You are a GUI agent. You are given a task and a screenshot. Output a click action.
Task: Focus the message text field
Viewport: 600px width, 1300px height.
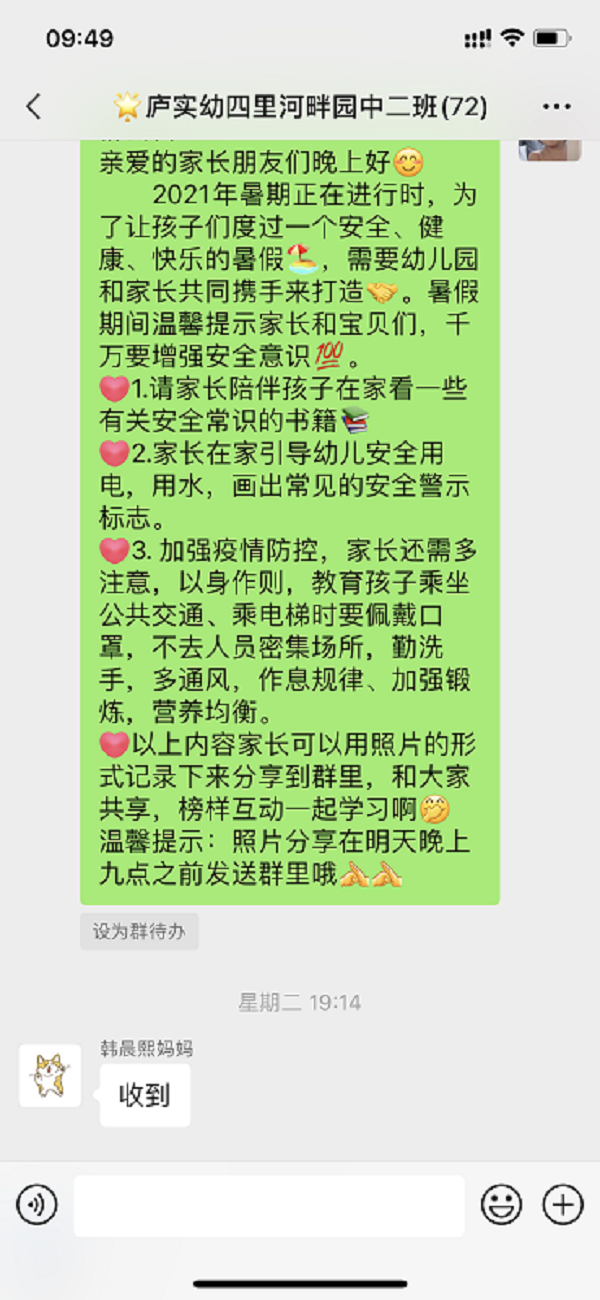[268, 1205]
